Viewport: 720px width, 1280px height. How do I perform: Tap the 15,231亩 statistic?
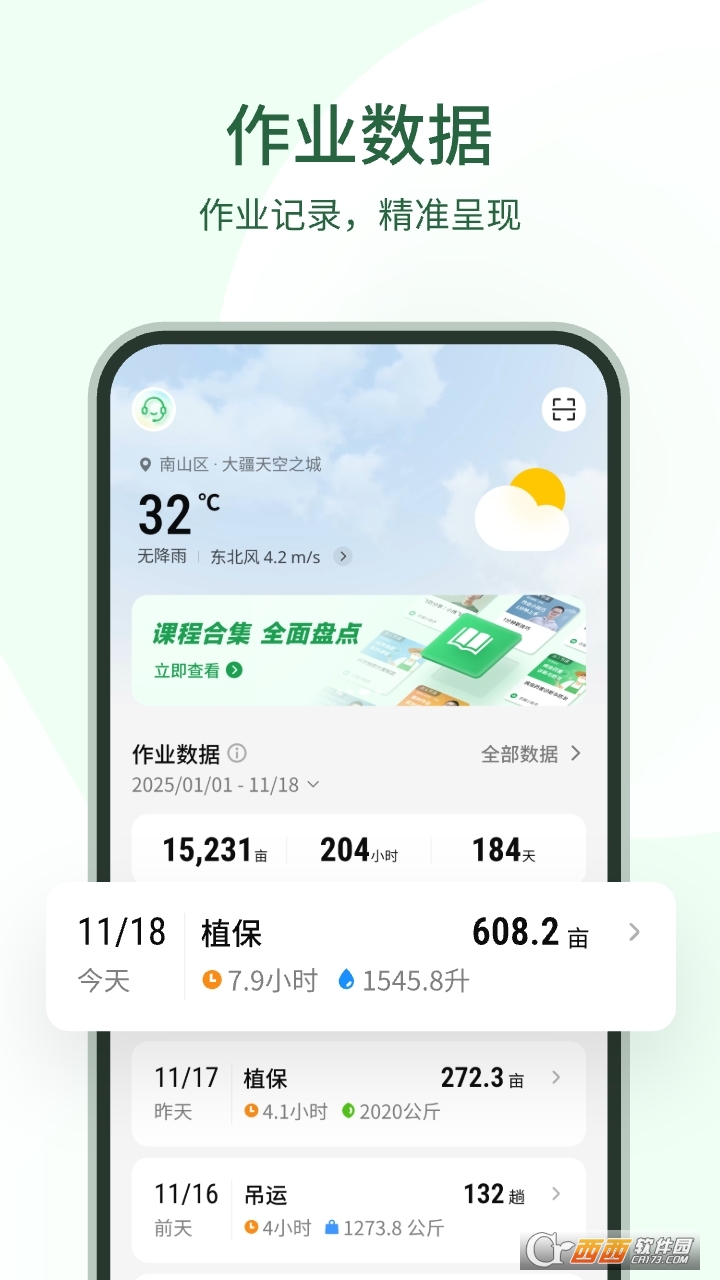point(207,848)
